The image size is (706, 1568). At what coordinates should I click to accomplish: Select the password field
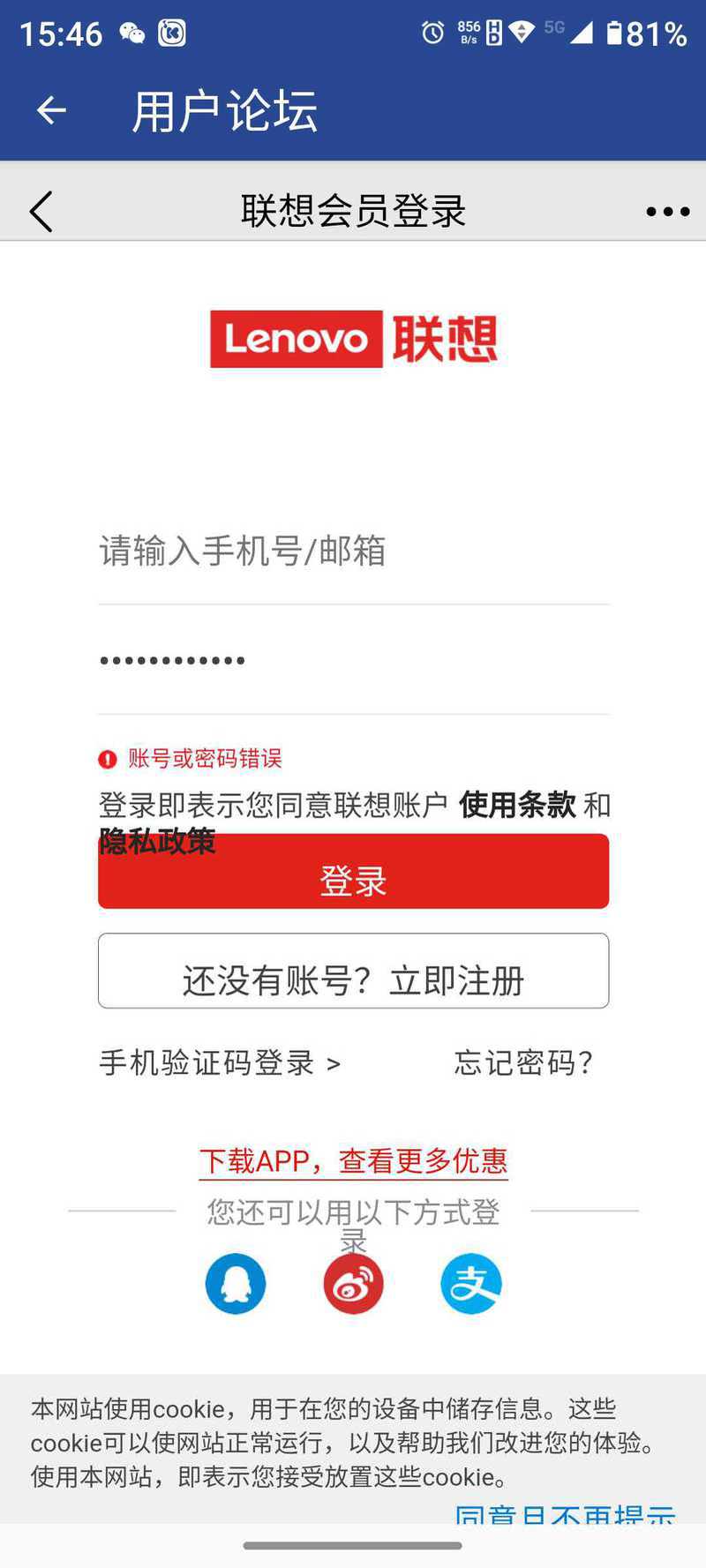coord(353,660)
